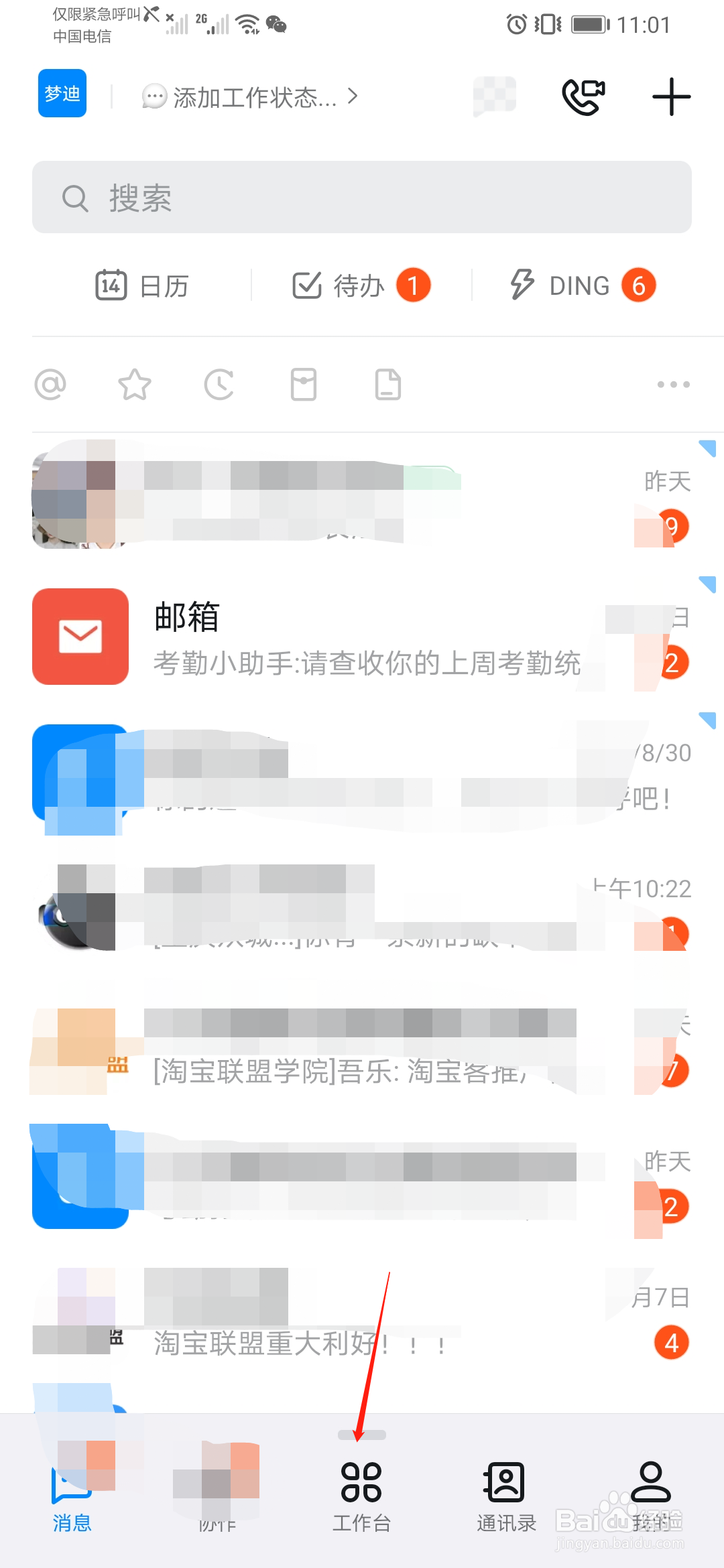724x1568 pixels.
Task: Open the red packet message filter
Action: click(303, 384)
